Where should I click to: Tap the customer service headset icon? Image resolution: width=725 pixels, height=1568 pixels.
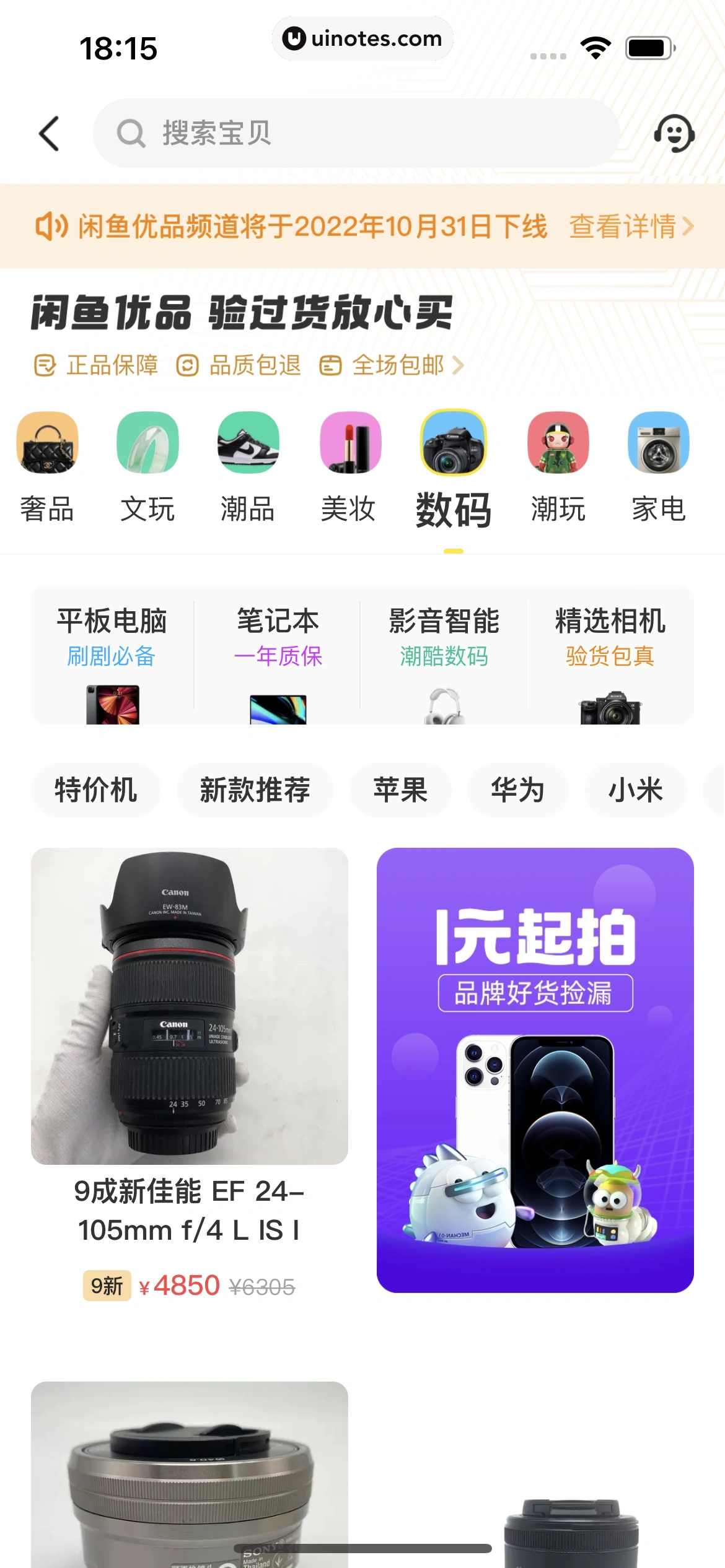click(x=674, y=134)
